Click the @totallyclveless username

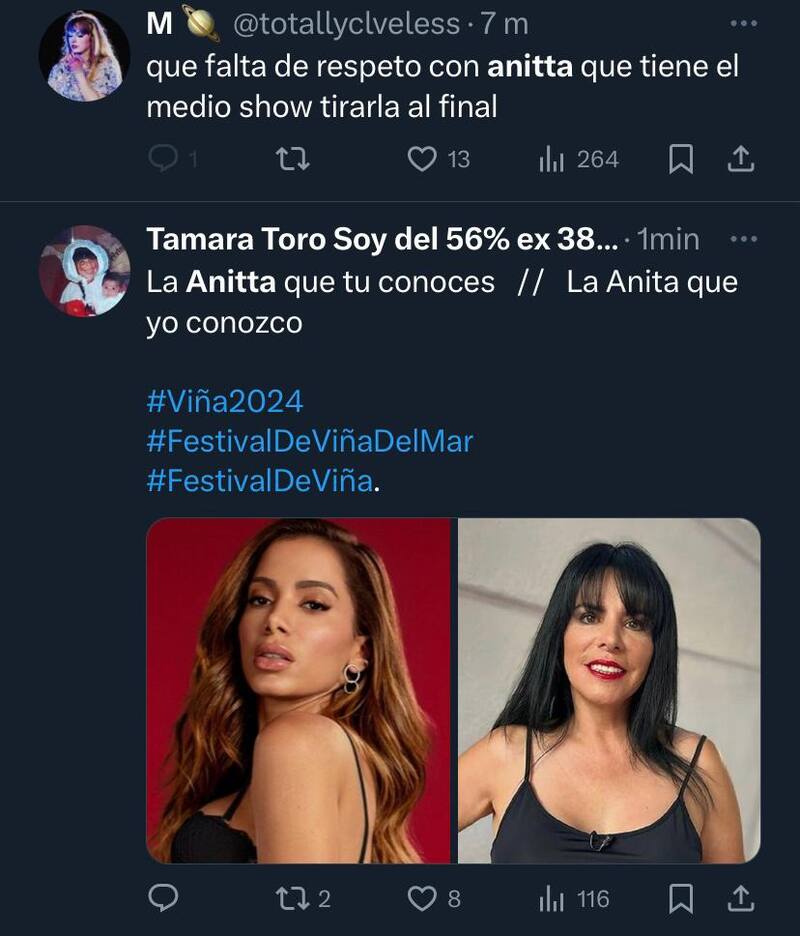pos(320,22)
